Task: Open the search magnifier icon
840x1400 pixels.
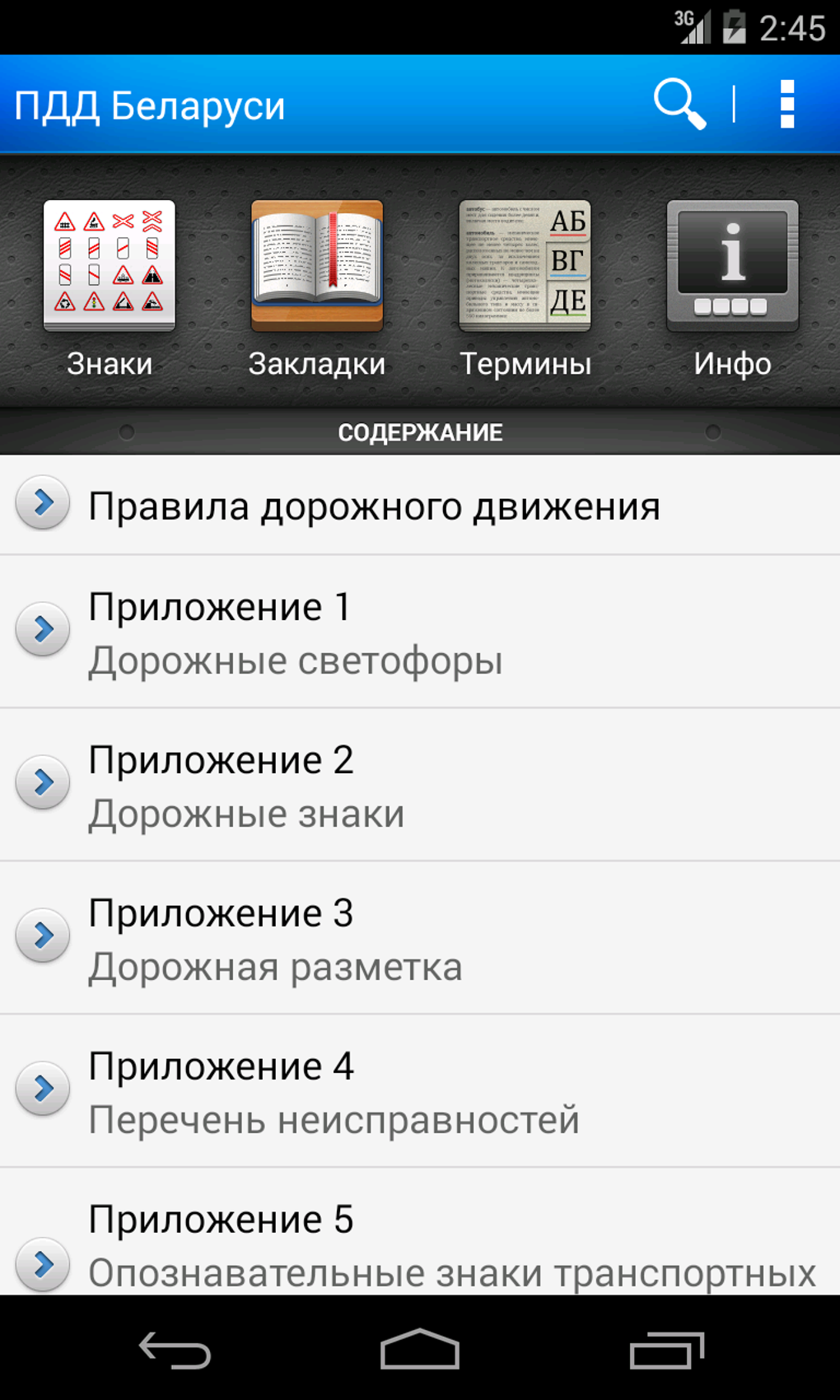Action: (679, 105)
